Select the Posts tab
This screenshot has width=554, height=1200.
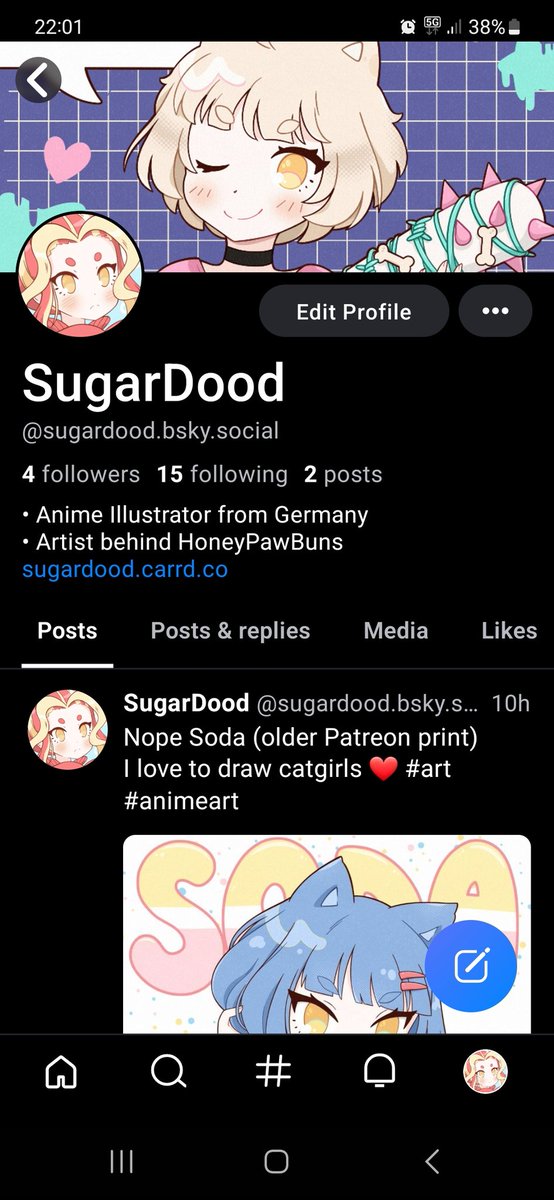[x=67, y=631]
